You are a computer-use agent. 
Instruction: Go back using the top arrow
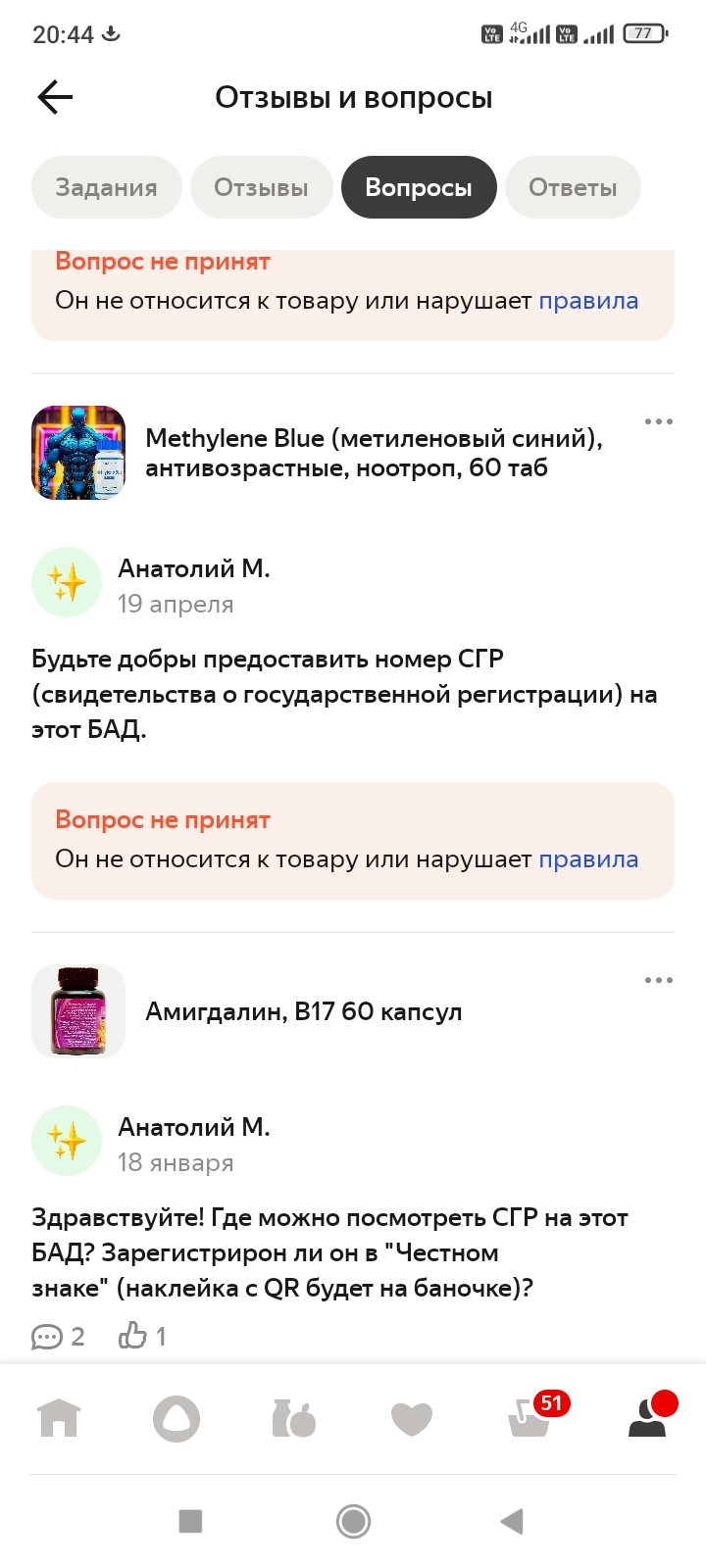point(55,97)
